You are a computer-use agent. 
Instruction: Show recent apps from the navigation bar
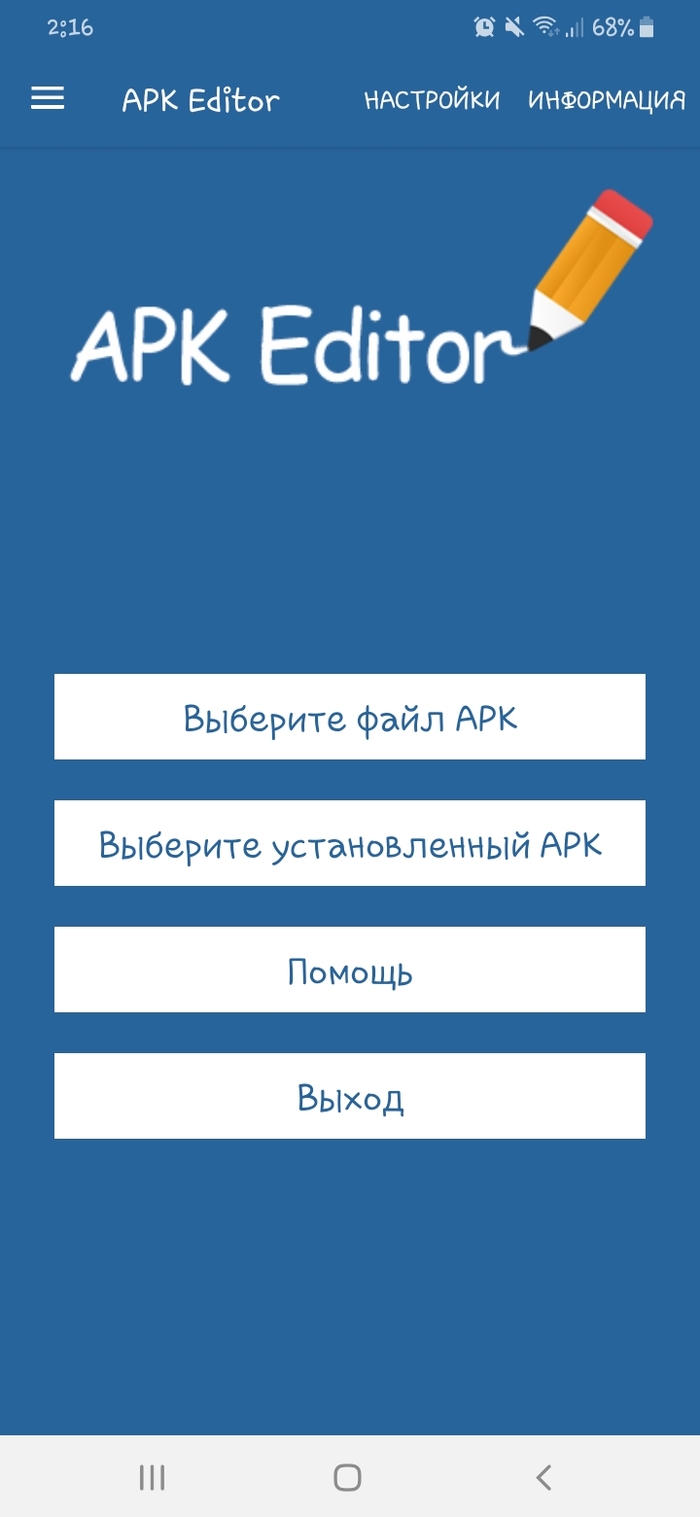(x=152, y=1477)
